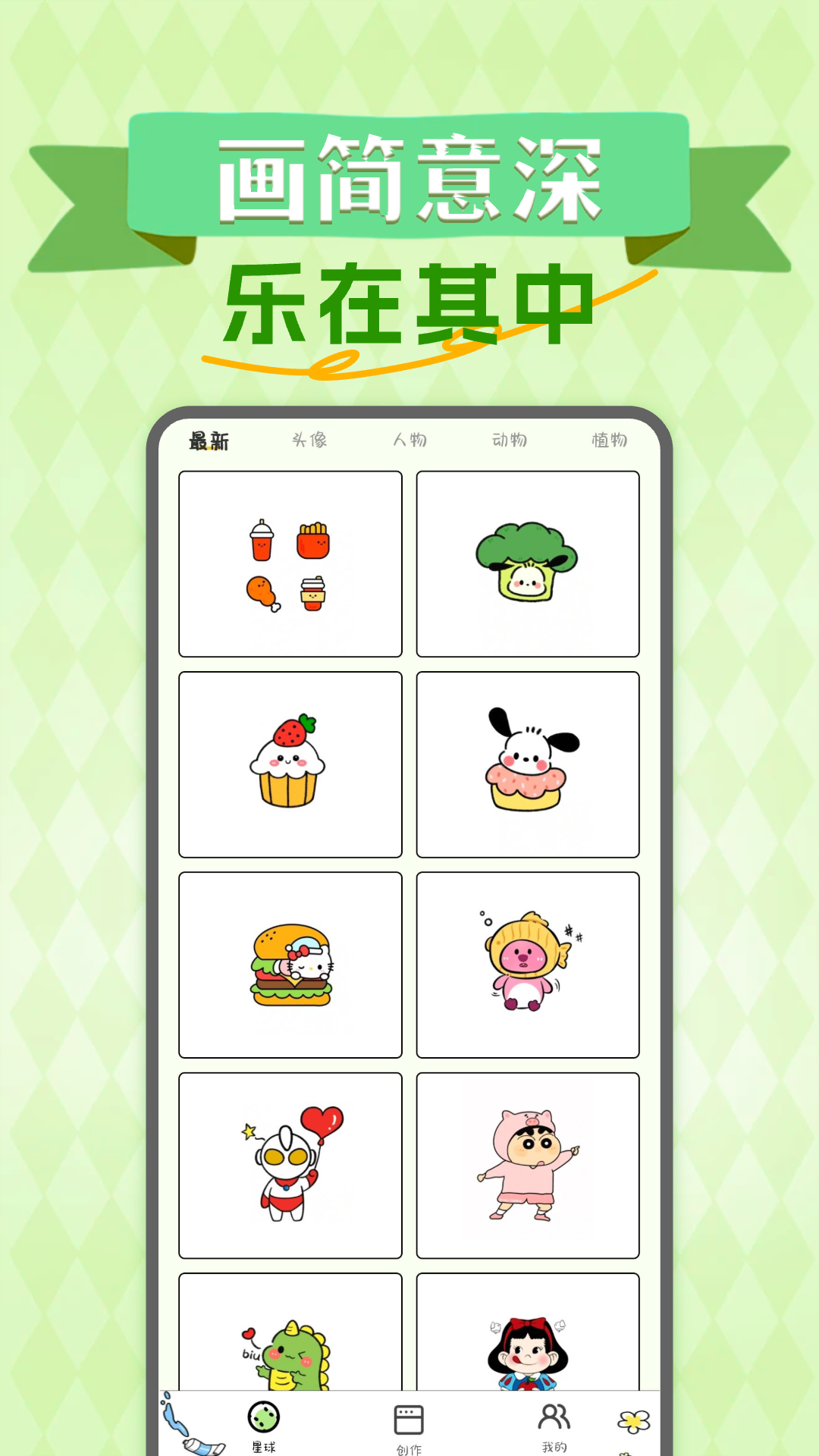
Task: Click the 最新 latest tab
Action: 206,440
